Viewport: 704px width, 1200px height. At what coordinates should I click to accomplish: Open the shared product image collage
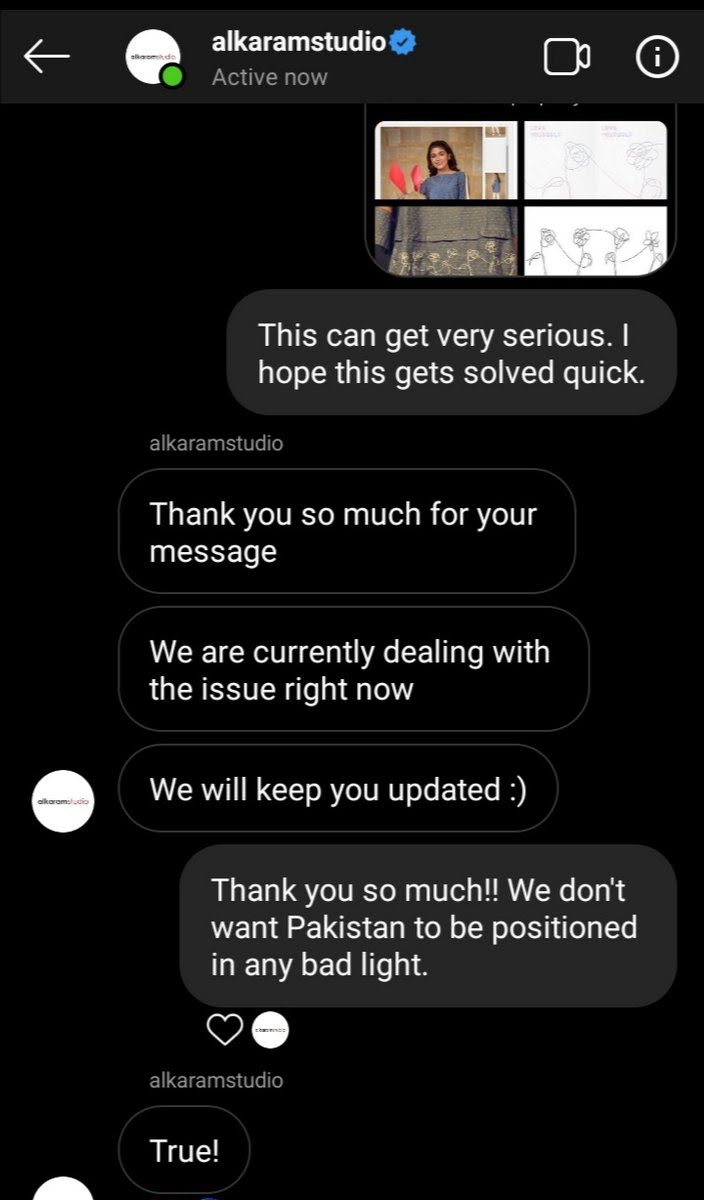point(520,197)
